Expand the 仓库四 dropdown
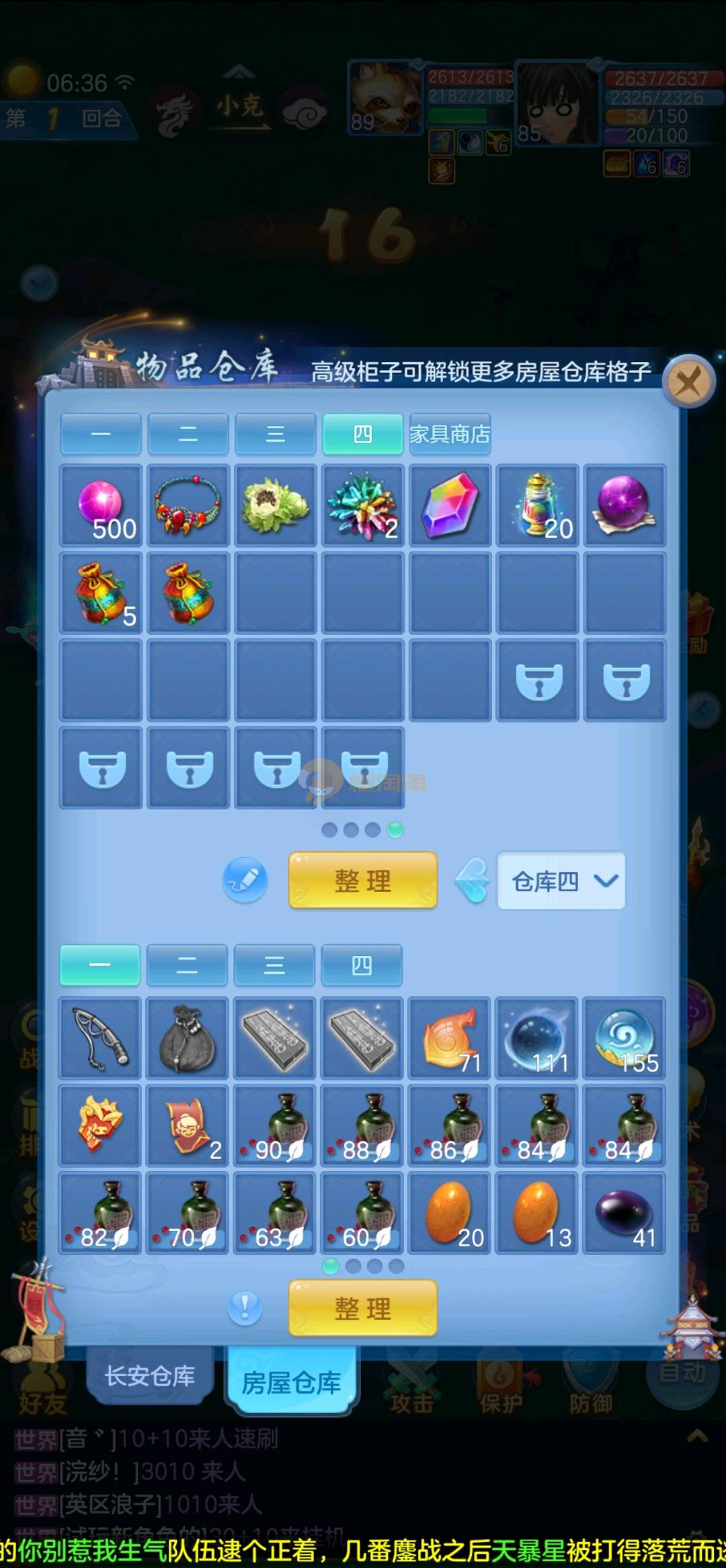The image size is (726, 1568). [x=561, y=881]
